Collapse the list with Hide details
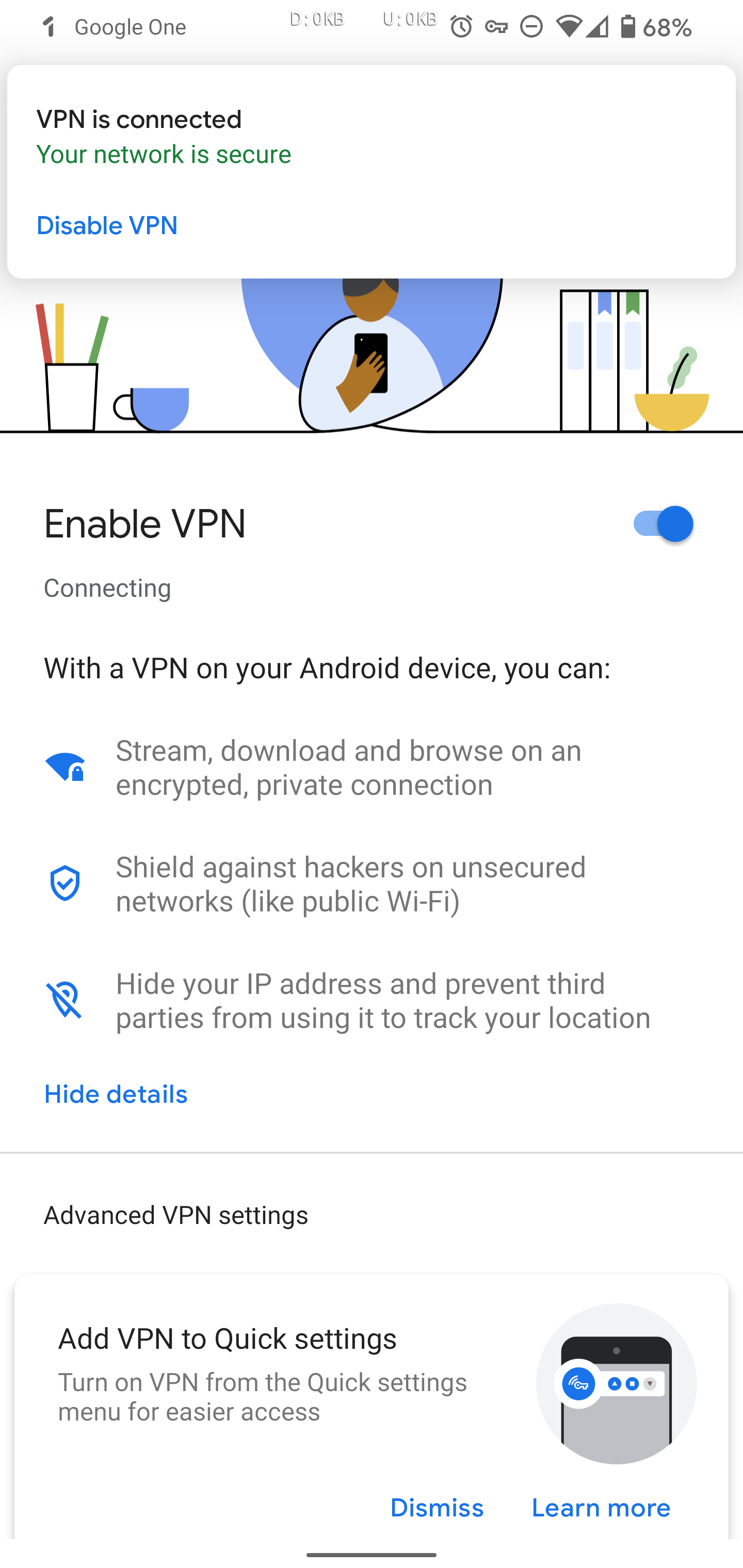The image size is (743, 1568). click(116, 1095)
